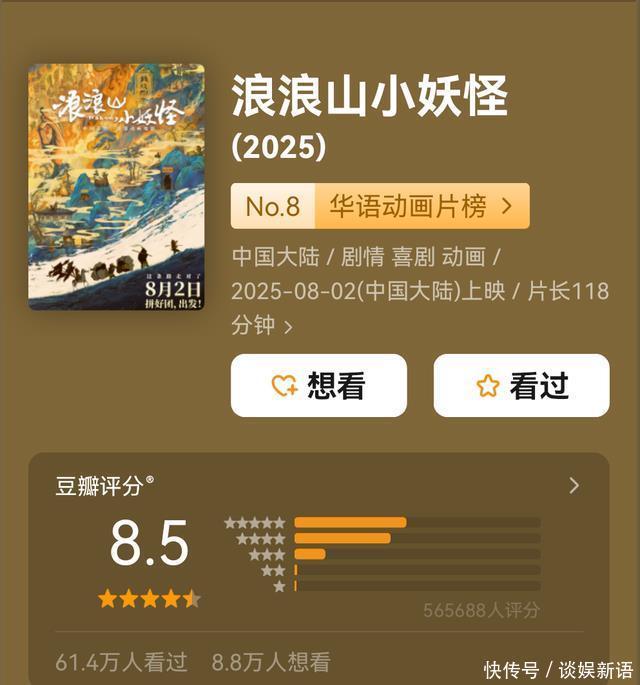The width and height of the screenshot is (640, 685).
Task: Expand the movie details info line
Action: [288, 327]
